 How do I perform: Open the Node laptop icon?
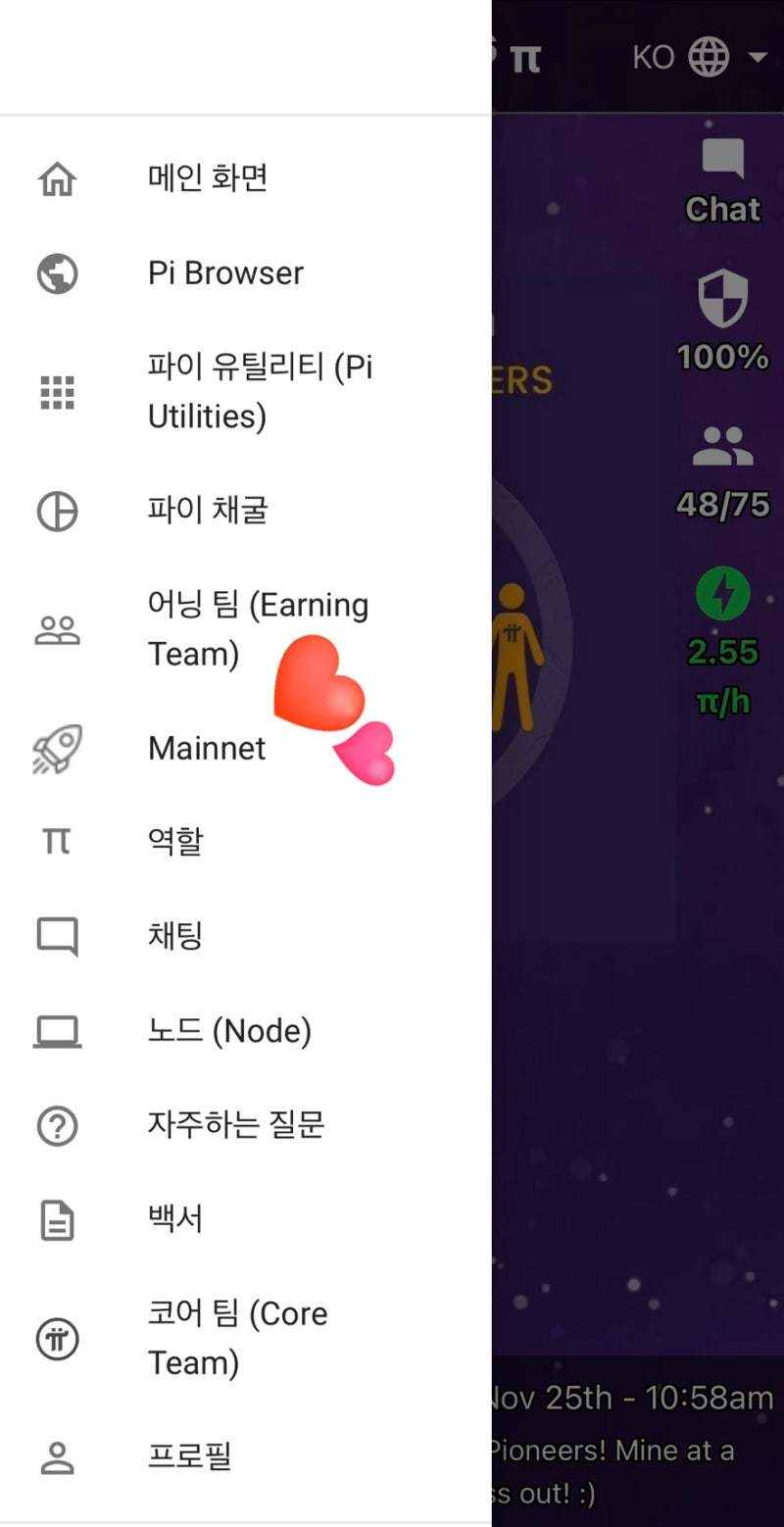click(x=57, y=1030)
